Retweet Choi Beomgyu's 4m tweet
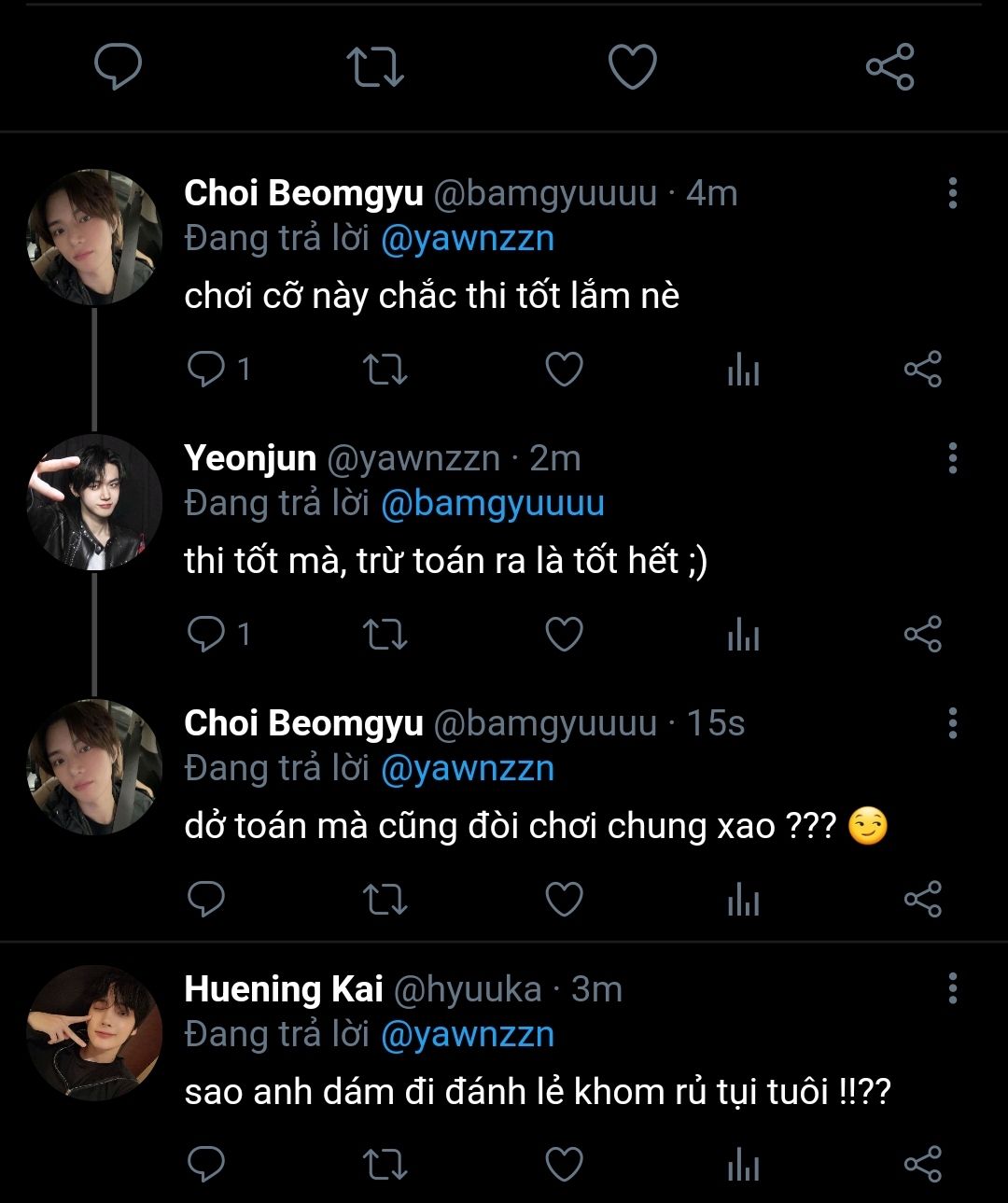The image size is (1008, 1203). coord(384,370)
